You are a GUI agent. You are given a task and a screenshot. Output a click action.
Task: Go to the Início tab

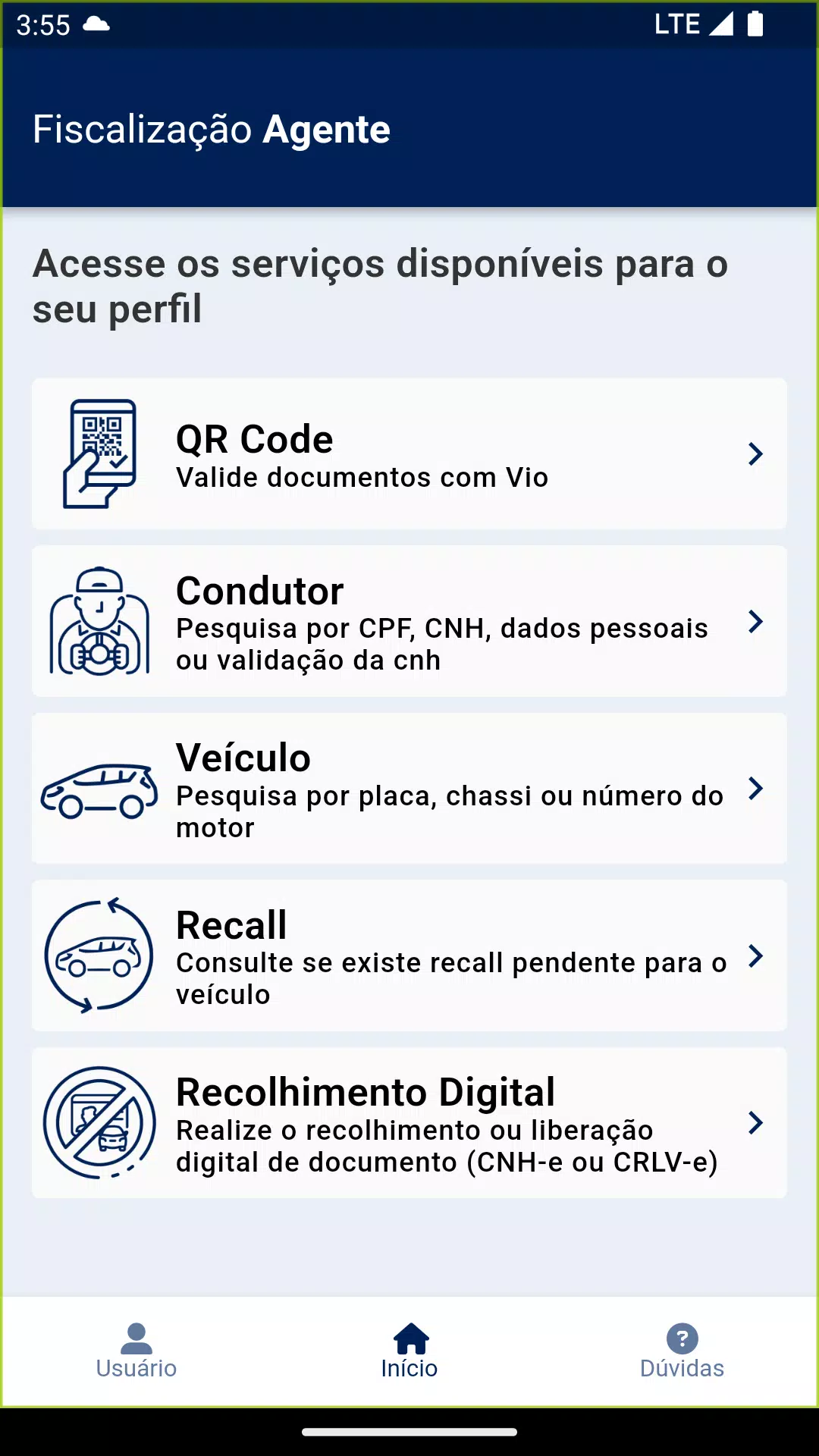[x=409, y=1351]
